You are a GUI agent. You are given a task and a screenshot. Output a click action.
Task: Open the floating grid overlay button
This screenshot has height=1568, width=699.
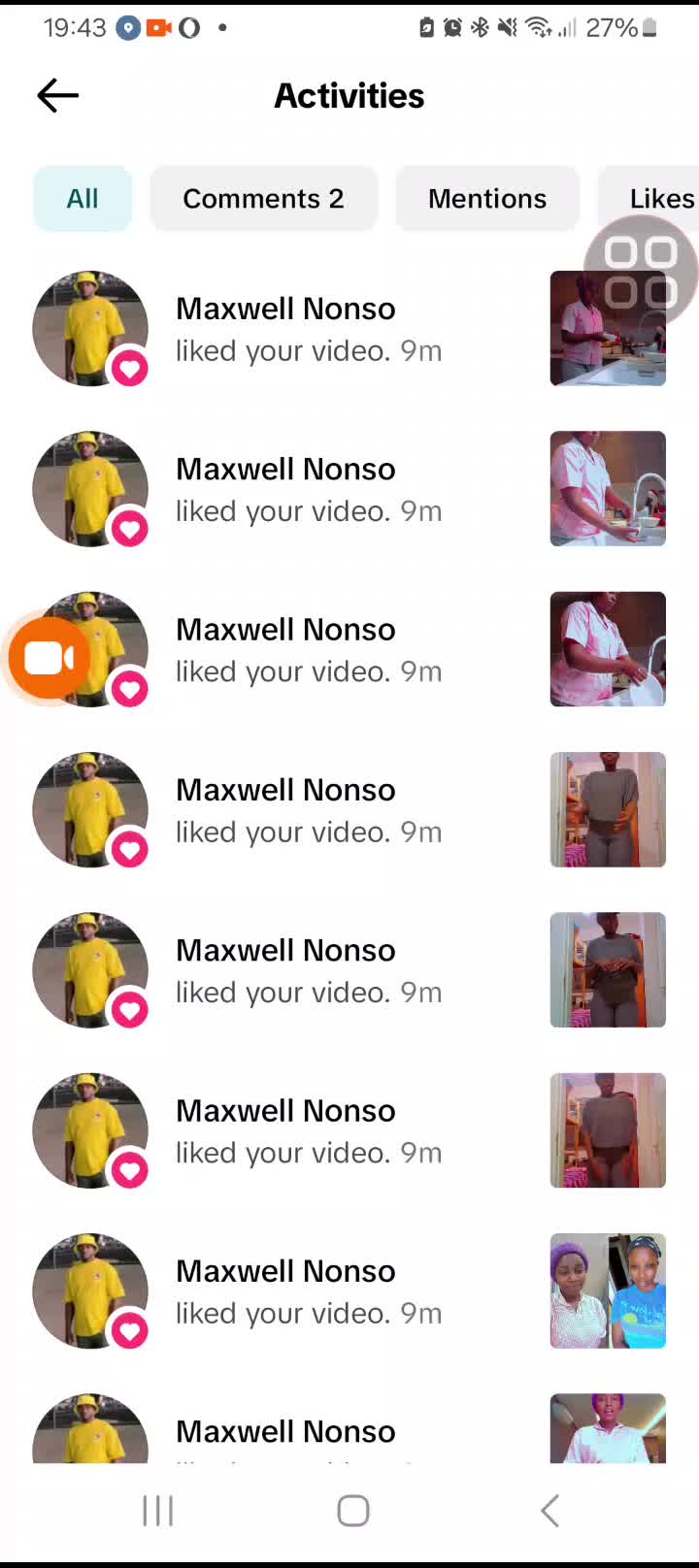[x=641, y=273]
